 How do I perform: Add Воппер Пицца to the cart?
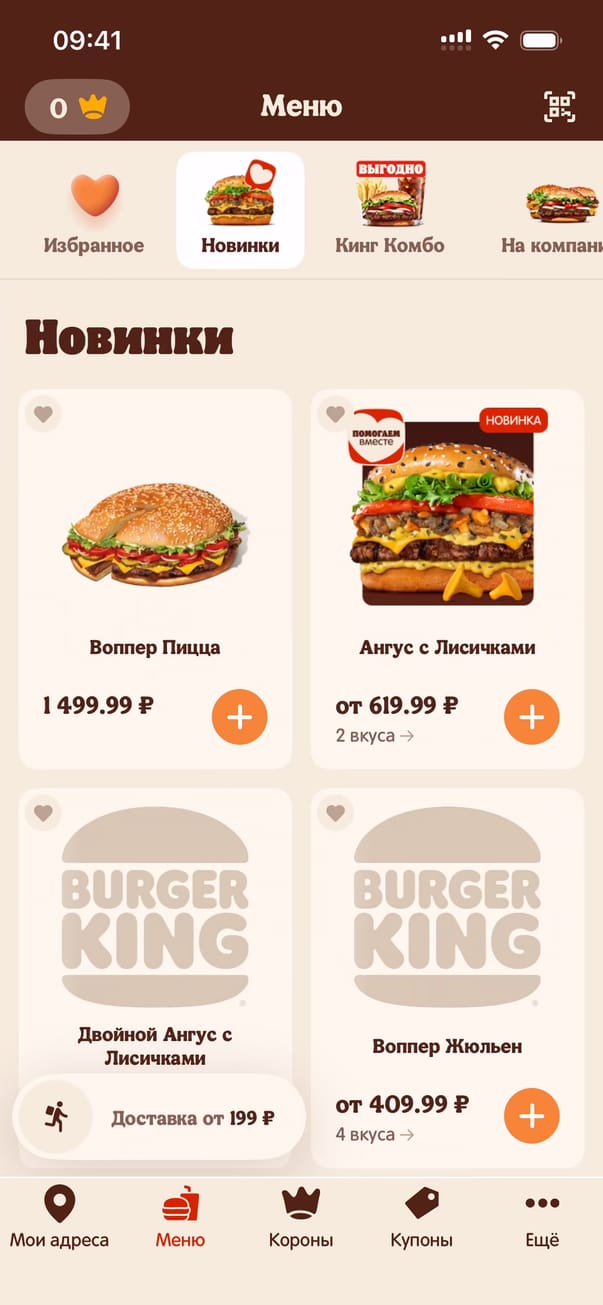click(x=239, y=717)
